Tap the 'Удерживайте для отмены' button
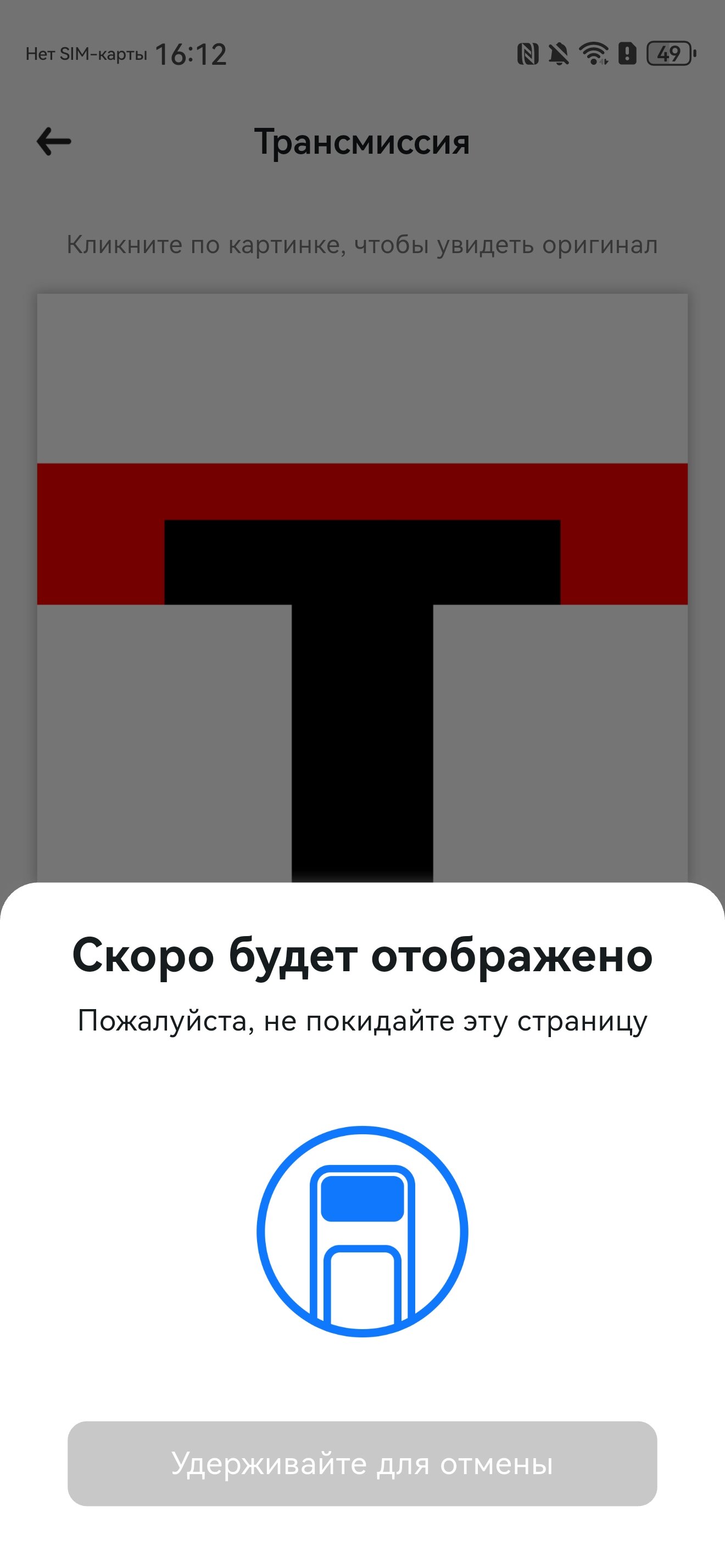The image size is (725, 1568). pyautogui.click(x=362, y=1463)
